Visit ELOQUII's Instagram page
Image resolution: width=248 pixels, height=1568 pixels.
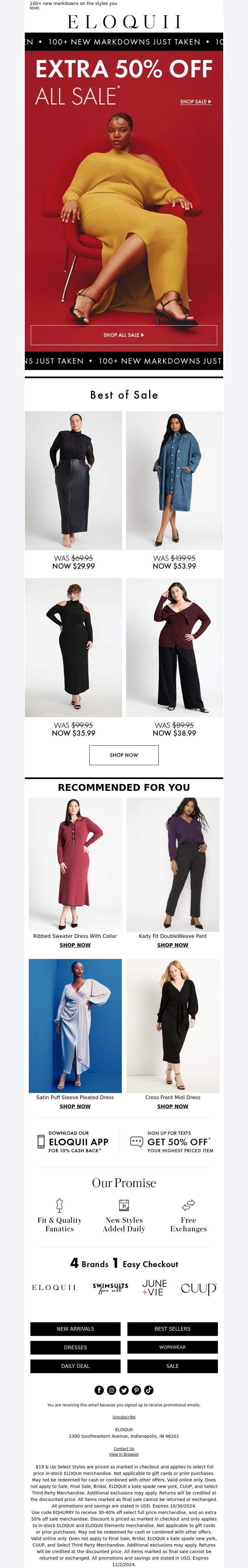click(x=112, y=1390)
